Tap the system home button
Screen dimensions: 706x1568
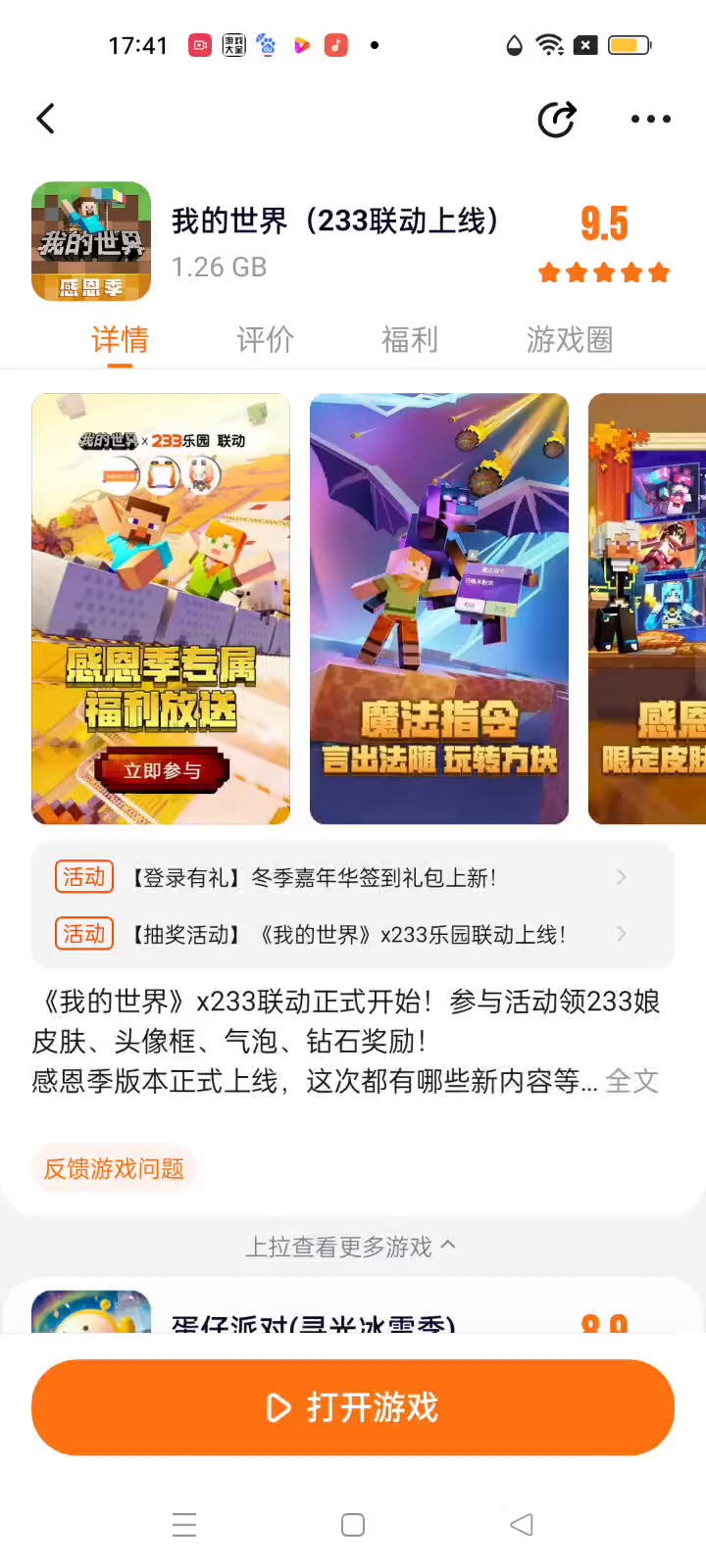pyautogui.click(x=353, y=1525)
